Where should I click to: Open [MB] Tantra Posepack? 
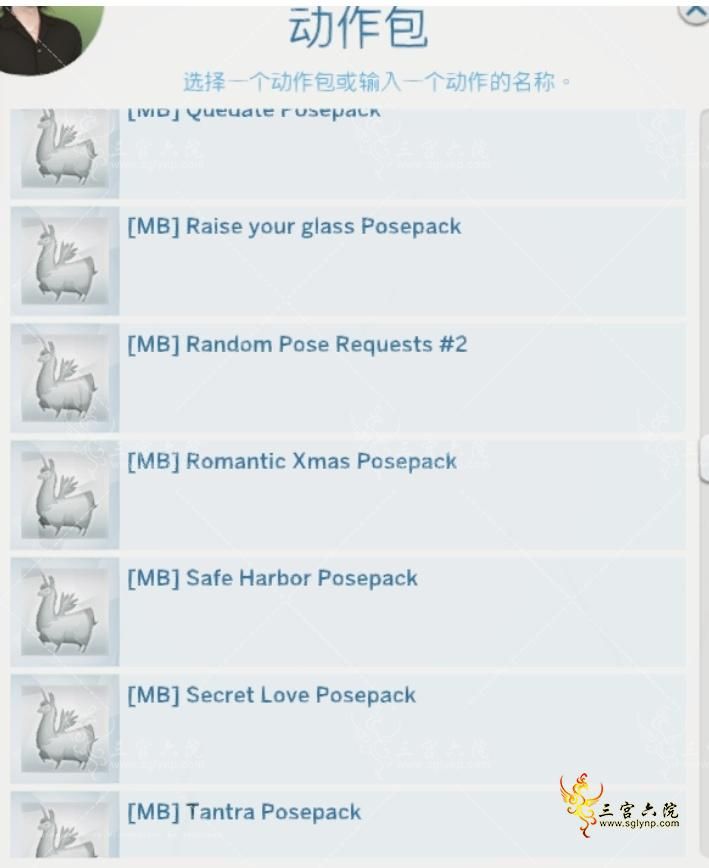coord(350,825)
